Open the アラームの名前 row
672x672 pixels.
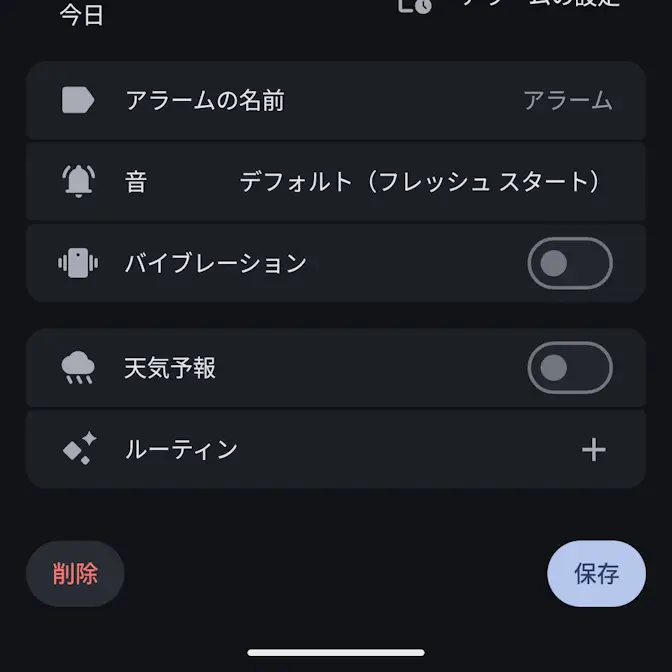pyautogui.click(x=335, y=101)
